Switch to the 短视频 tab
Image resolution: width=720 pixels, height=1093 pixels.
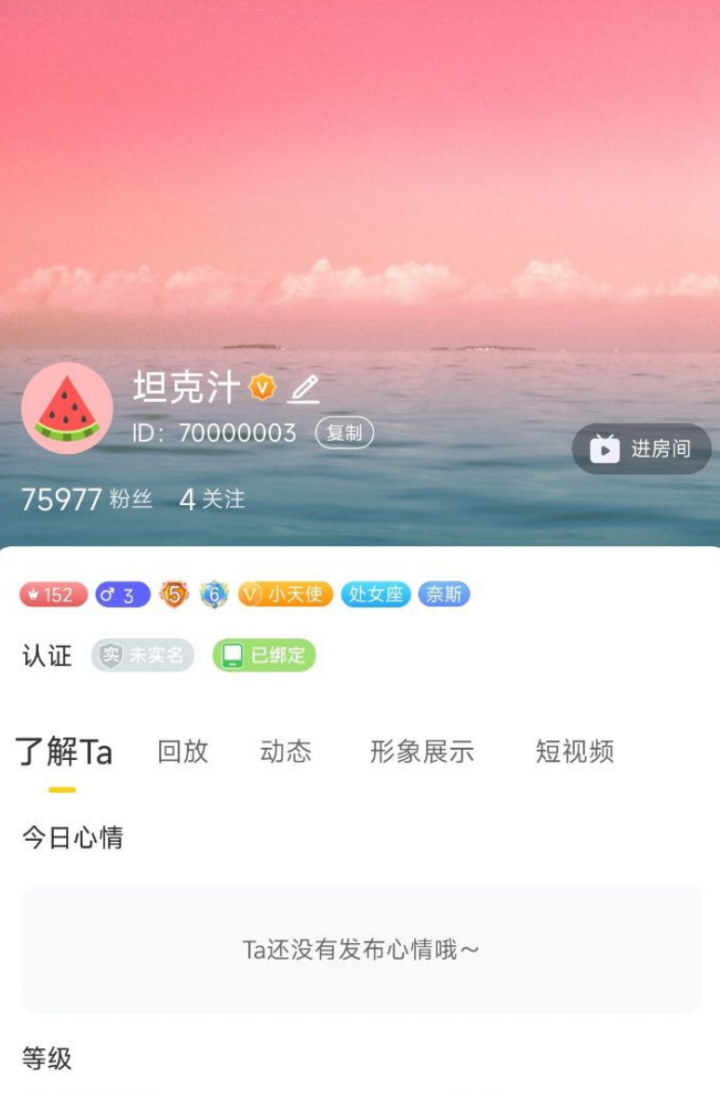tap(574, 752)
